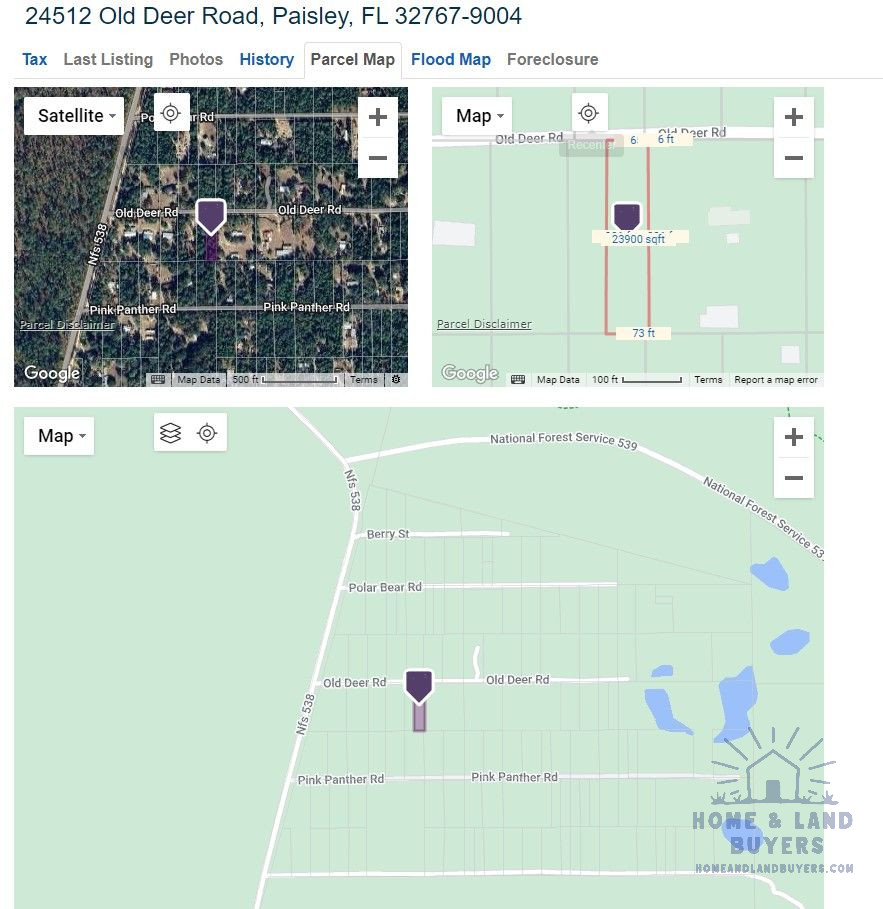
Task: Open the Last Listing tab
Action: point(108,59)
